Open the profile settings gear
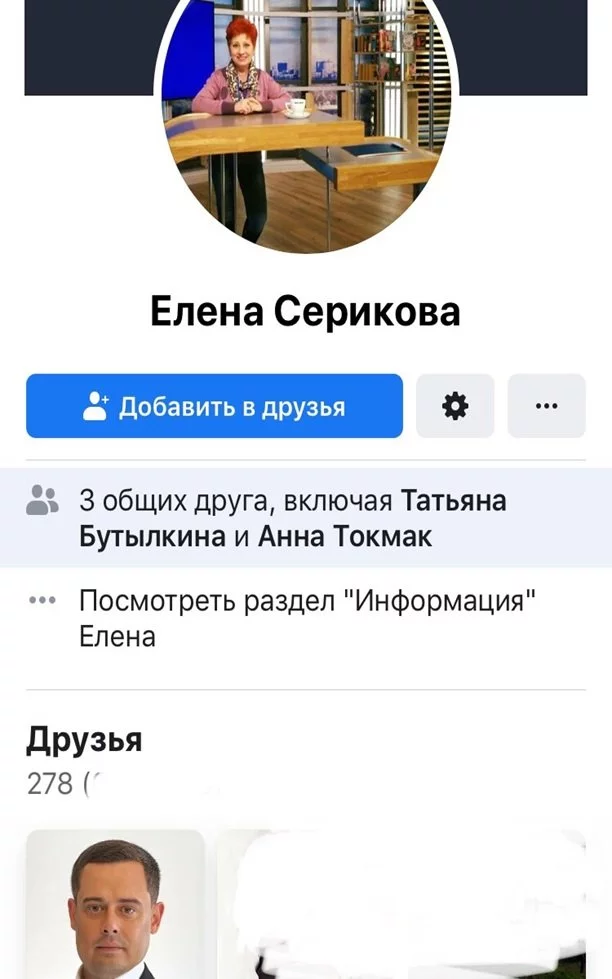612x979 pixels. pos(455,406)
